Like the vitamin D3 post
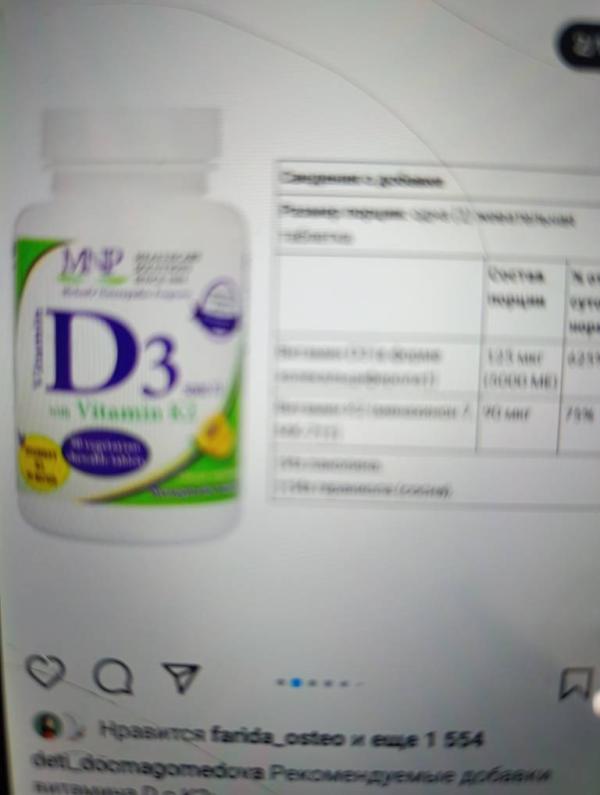This screenshot has height=795, width=600. coord(45,672)
